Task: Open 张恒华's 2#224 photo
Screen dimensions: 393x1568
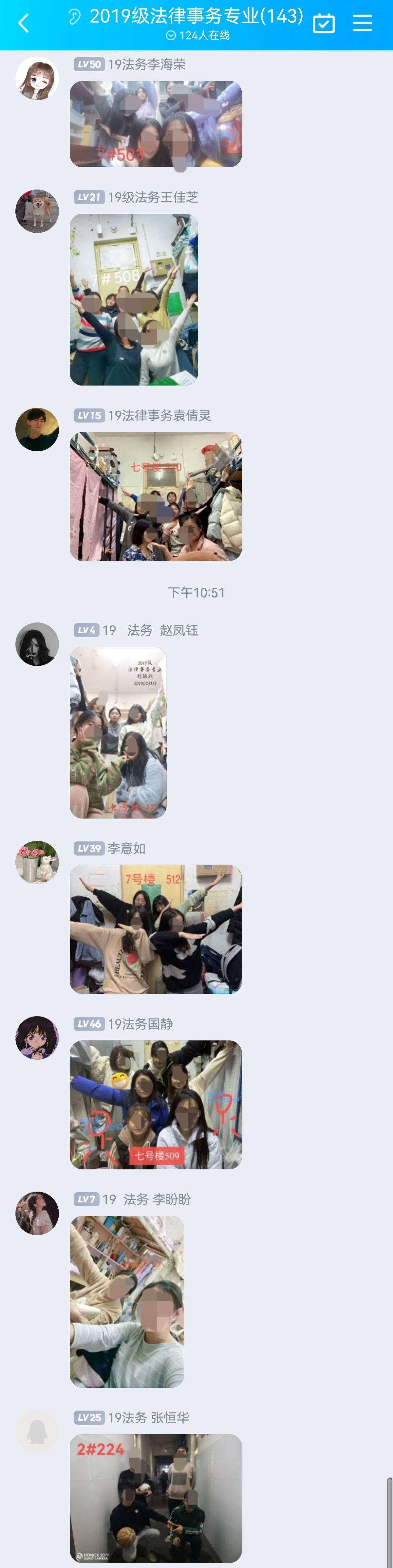Action: coord(155,1497)
